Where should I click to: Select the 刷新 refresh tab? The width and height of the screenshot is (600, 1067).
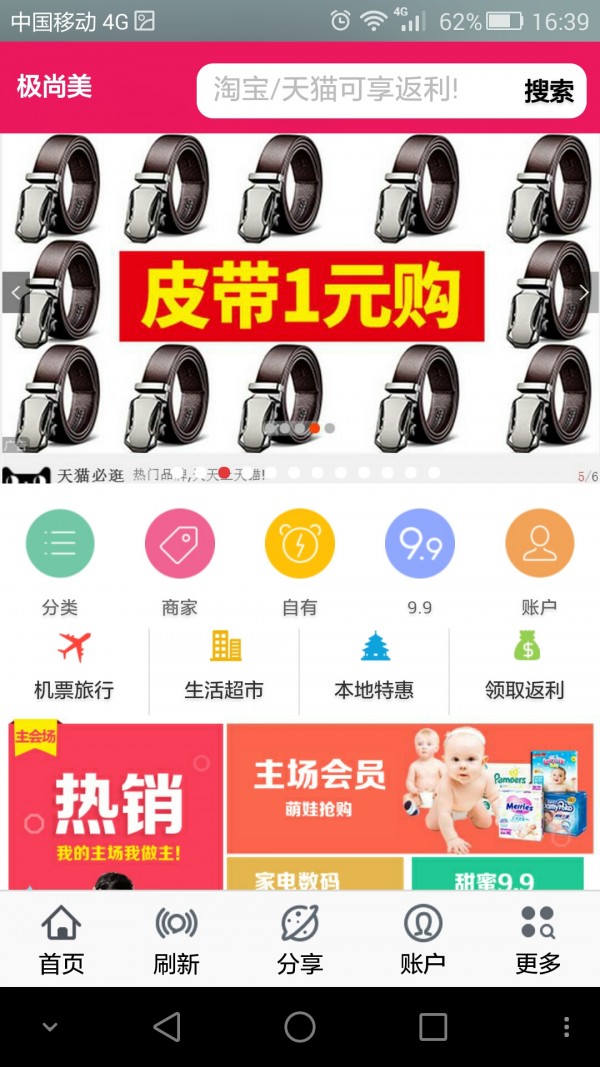pyautogui.click(x=176, y=940)
